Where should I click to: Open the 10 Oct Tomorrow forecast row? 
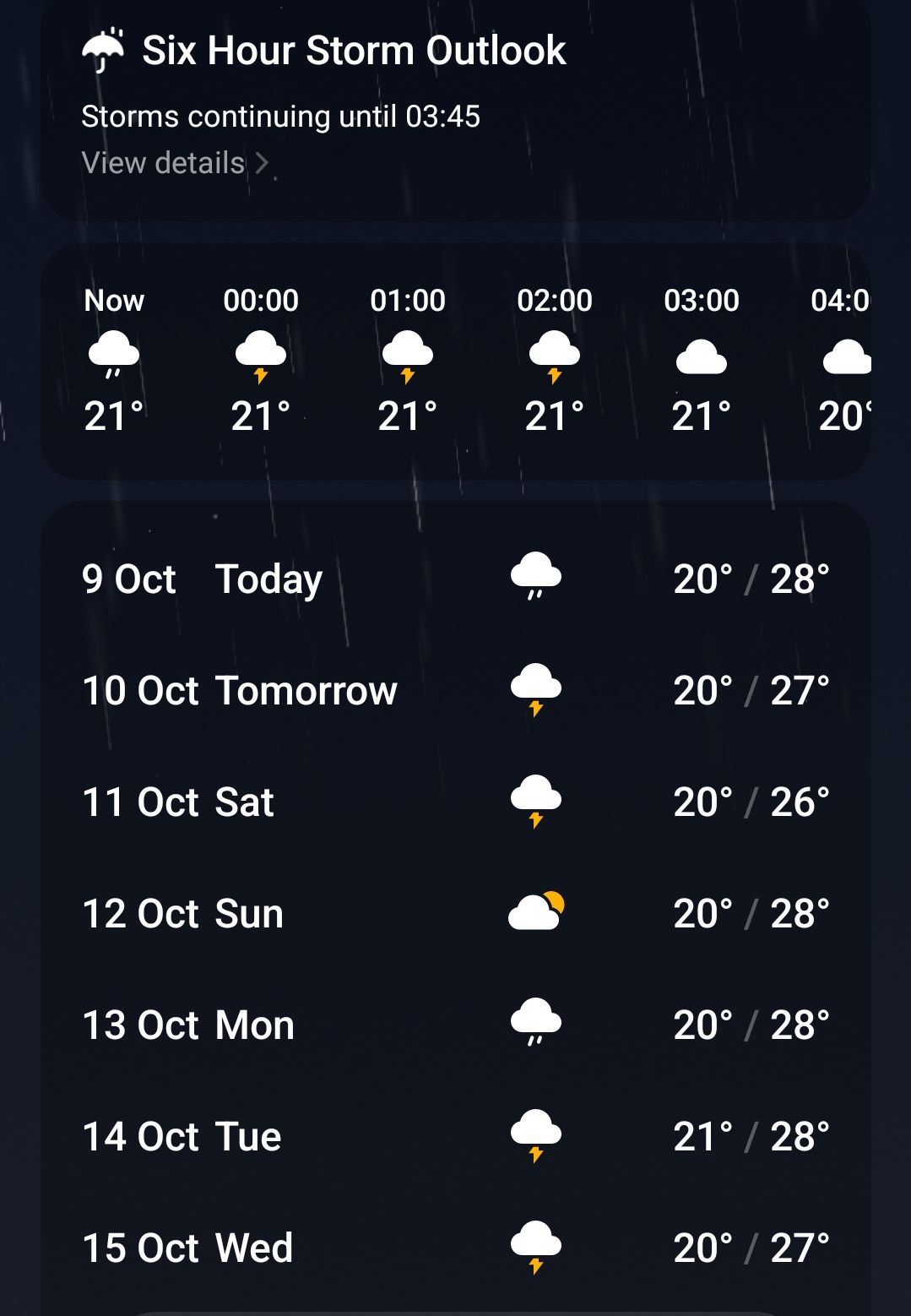tap(455, 691)
